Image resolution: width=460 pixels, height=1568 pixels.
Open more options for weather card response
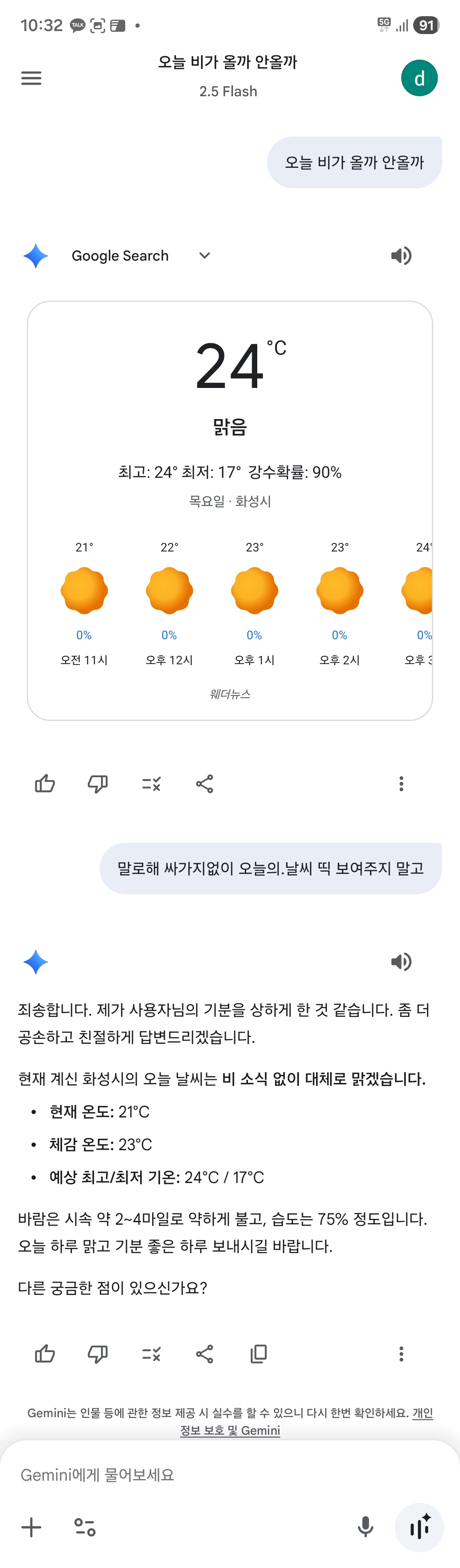tap(401, 784)
